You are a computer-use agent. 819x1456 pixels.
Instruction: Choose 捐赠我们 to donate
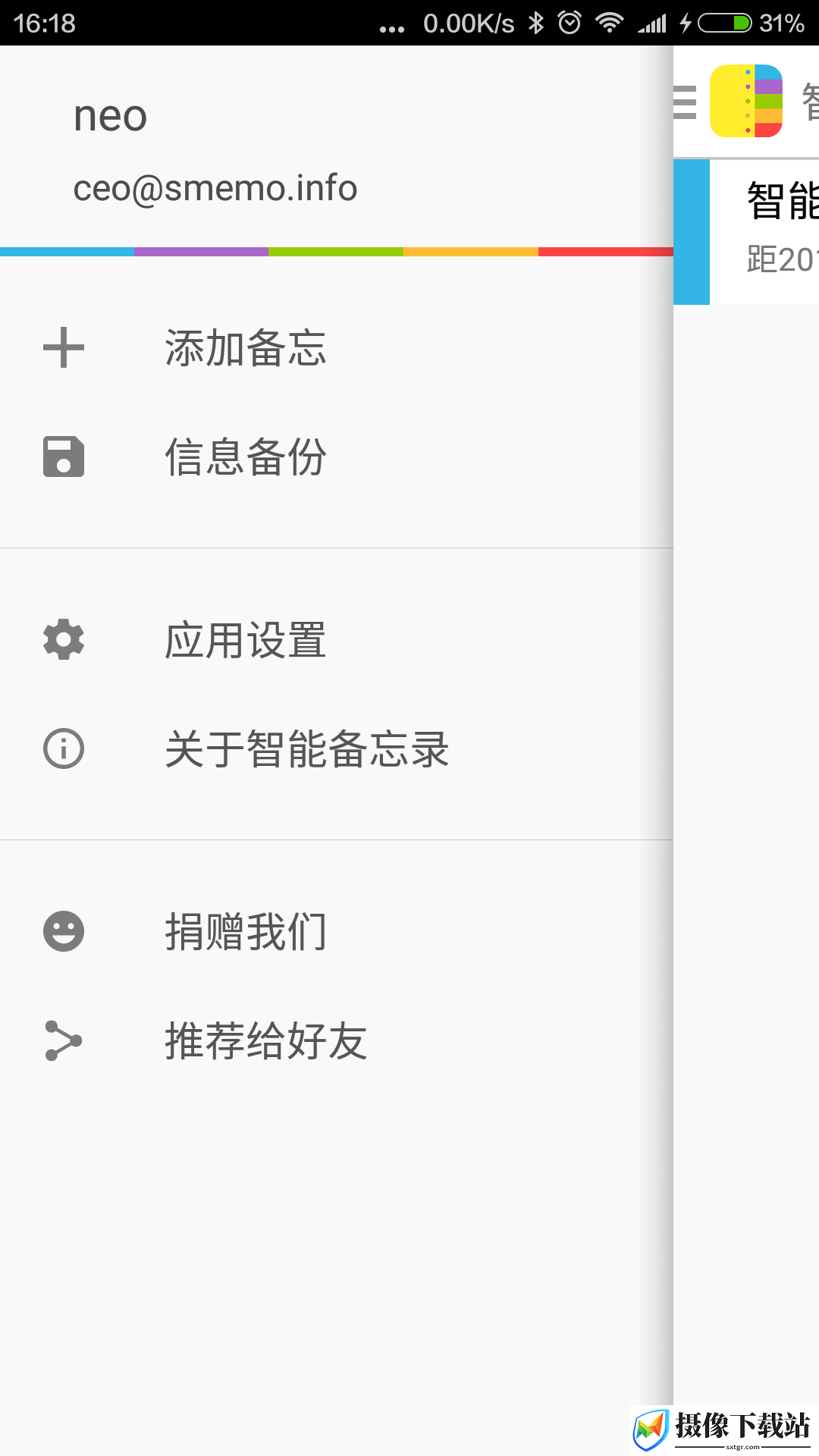(x=337, y=931)
